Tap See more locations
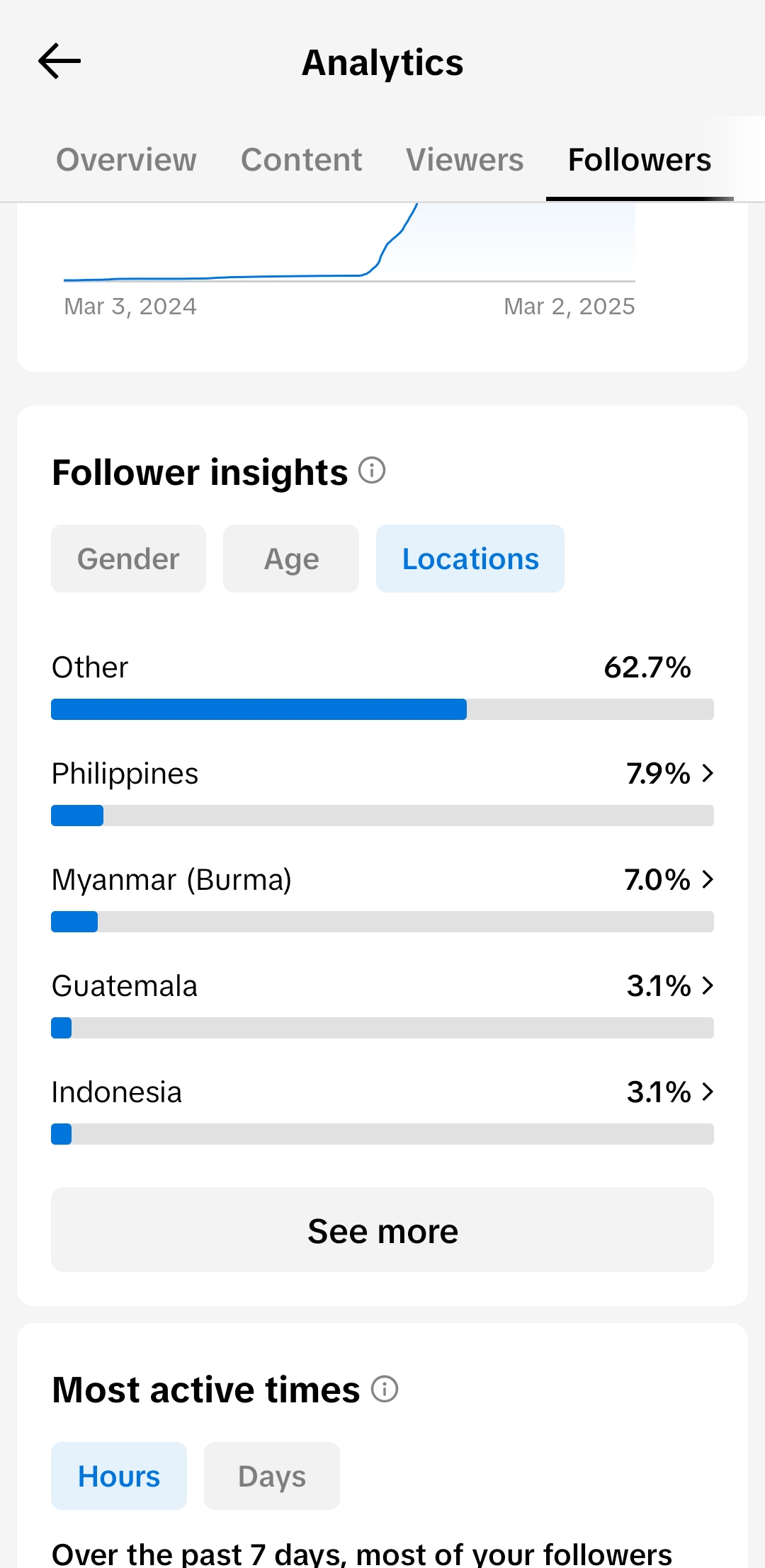The width and height of the screenshot is (765, 1568). click(x=382, y=1230)
